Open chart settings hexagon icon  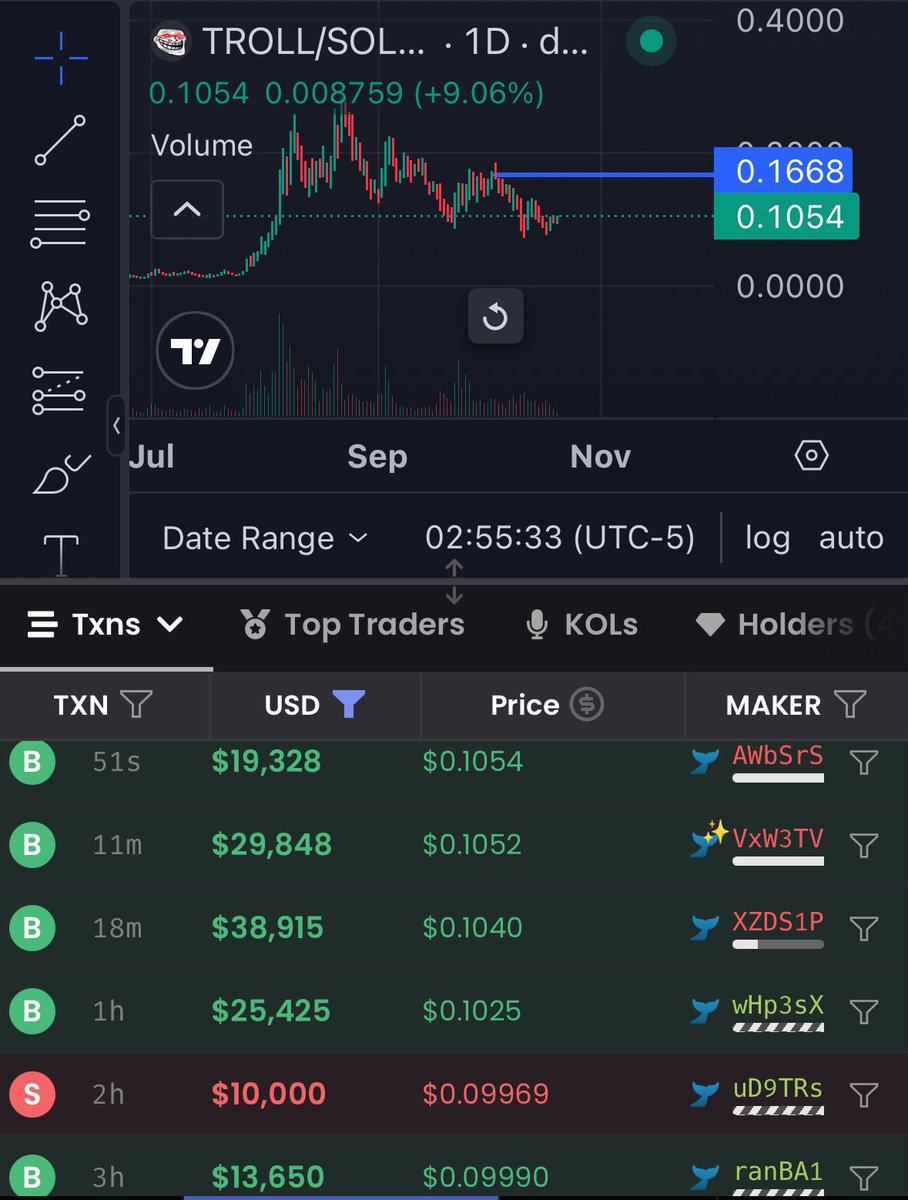pos(811,457)
